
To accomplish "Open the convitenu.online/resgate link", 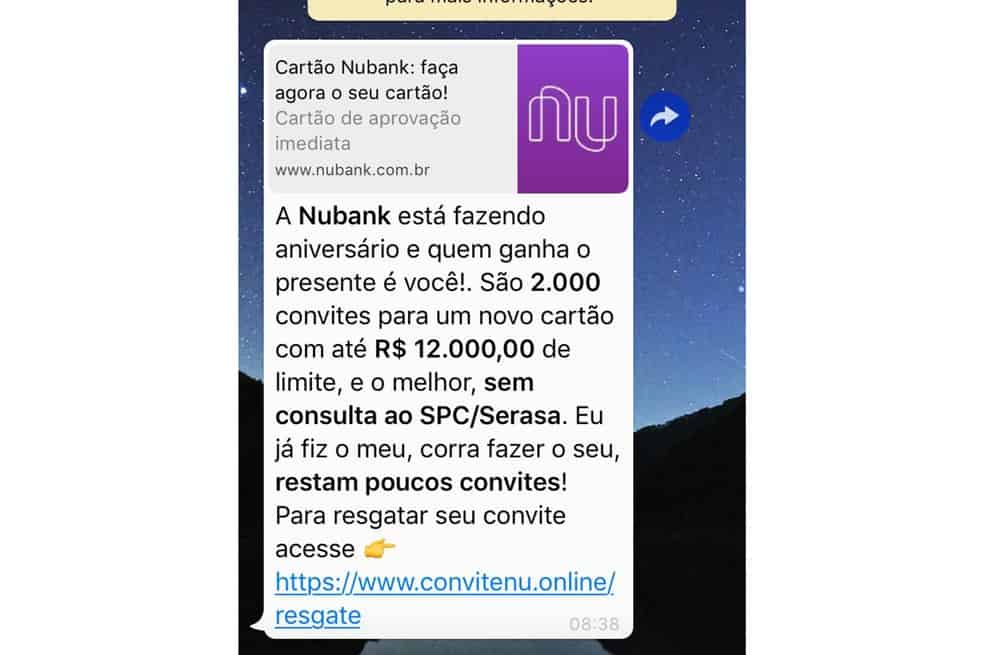I will 444,582.
